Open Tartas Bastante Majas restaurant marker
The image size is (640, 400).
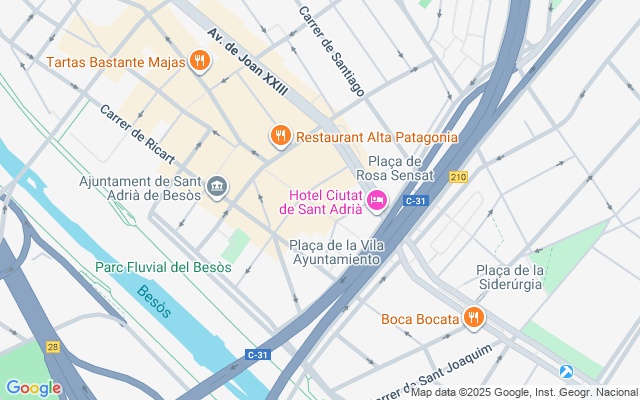(200, 62)
